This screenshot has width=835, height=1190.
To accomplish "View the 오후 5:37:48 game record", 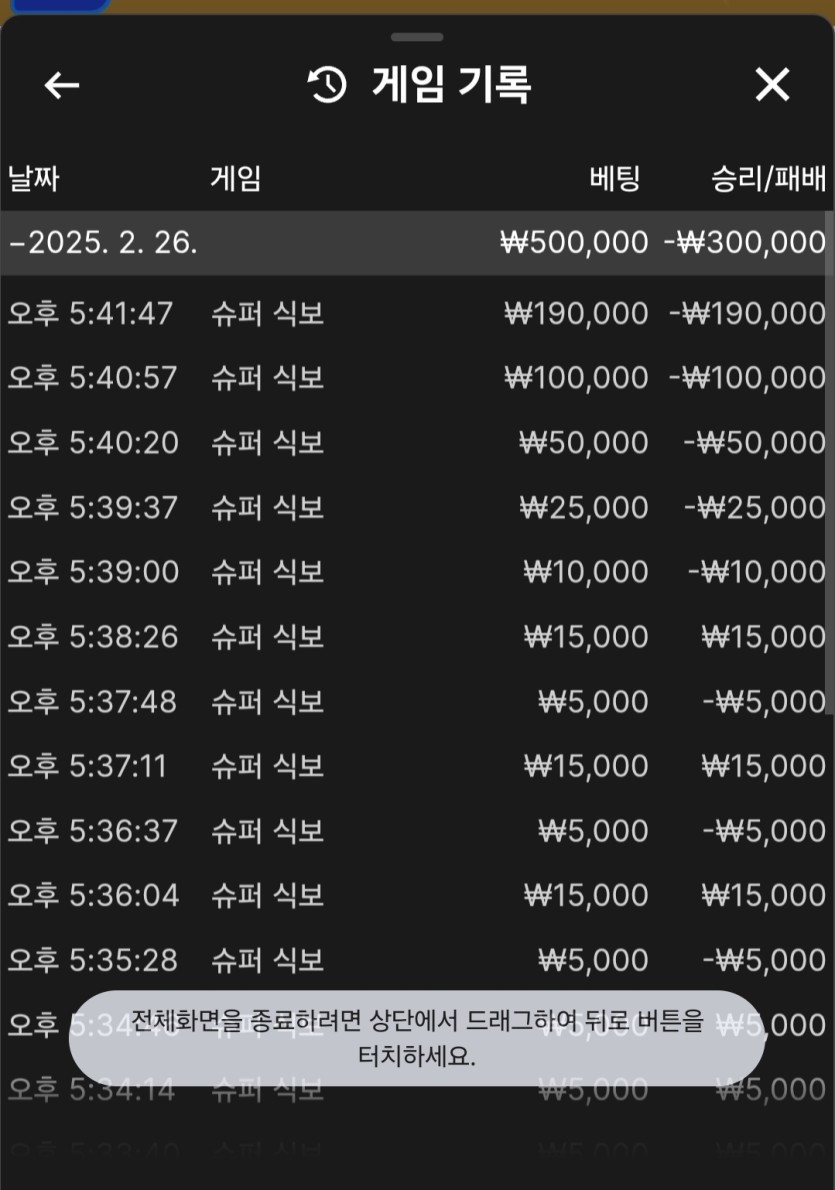I will pos(415,702).
